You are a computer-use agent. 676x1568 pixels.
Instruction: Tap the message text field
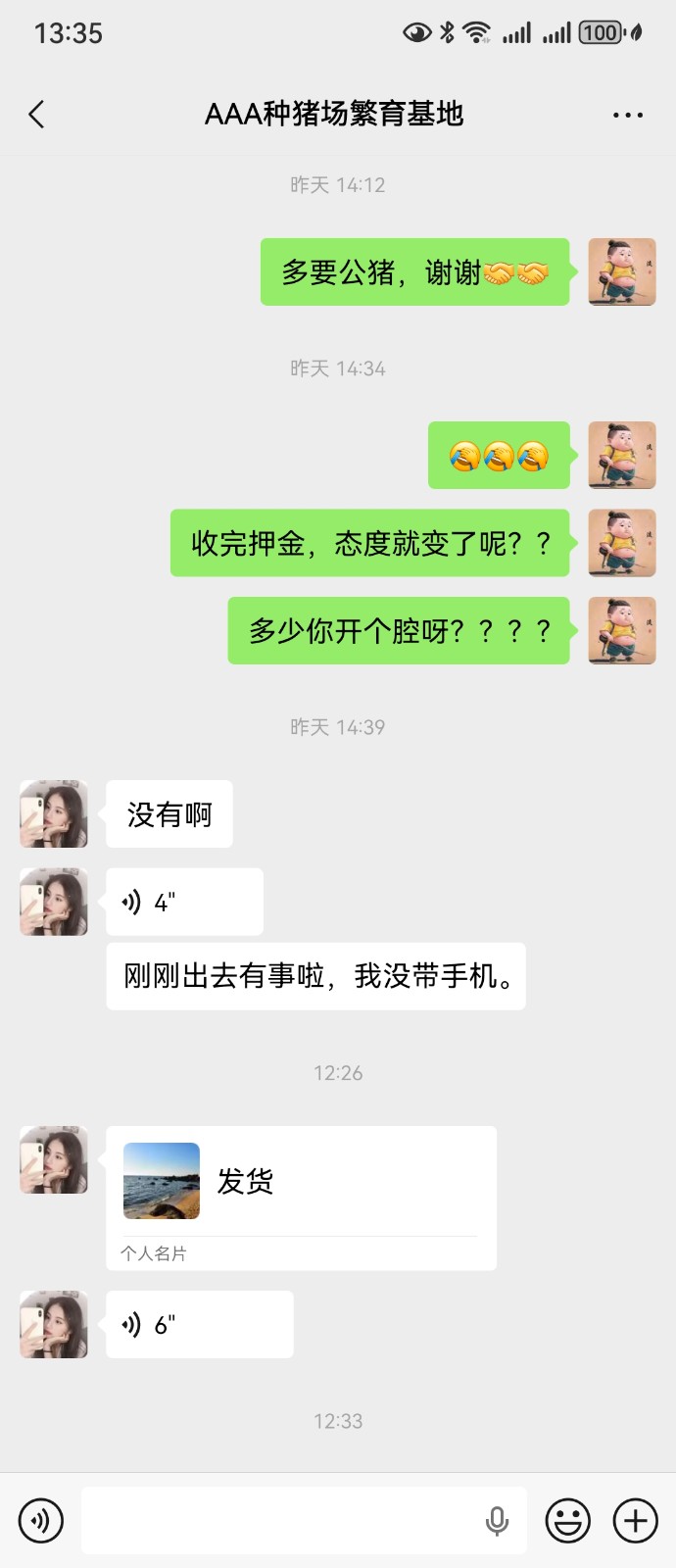pos(279,1521)
